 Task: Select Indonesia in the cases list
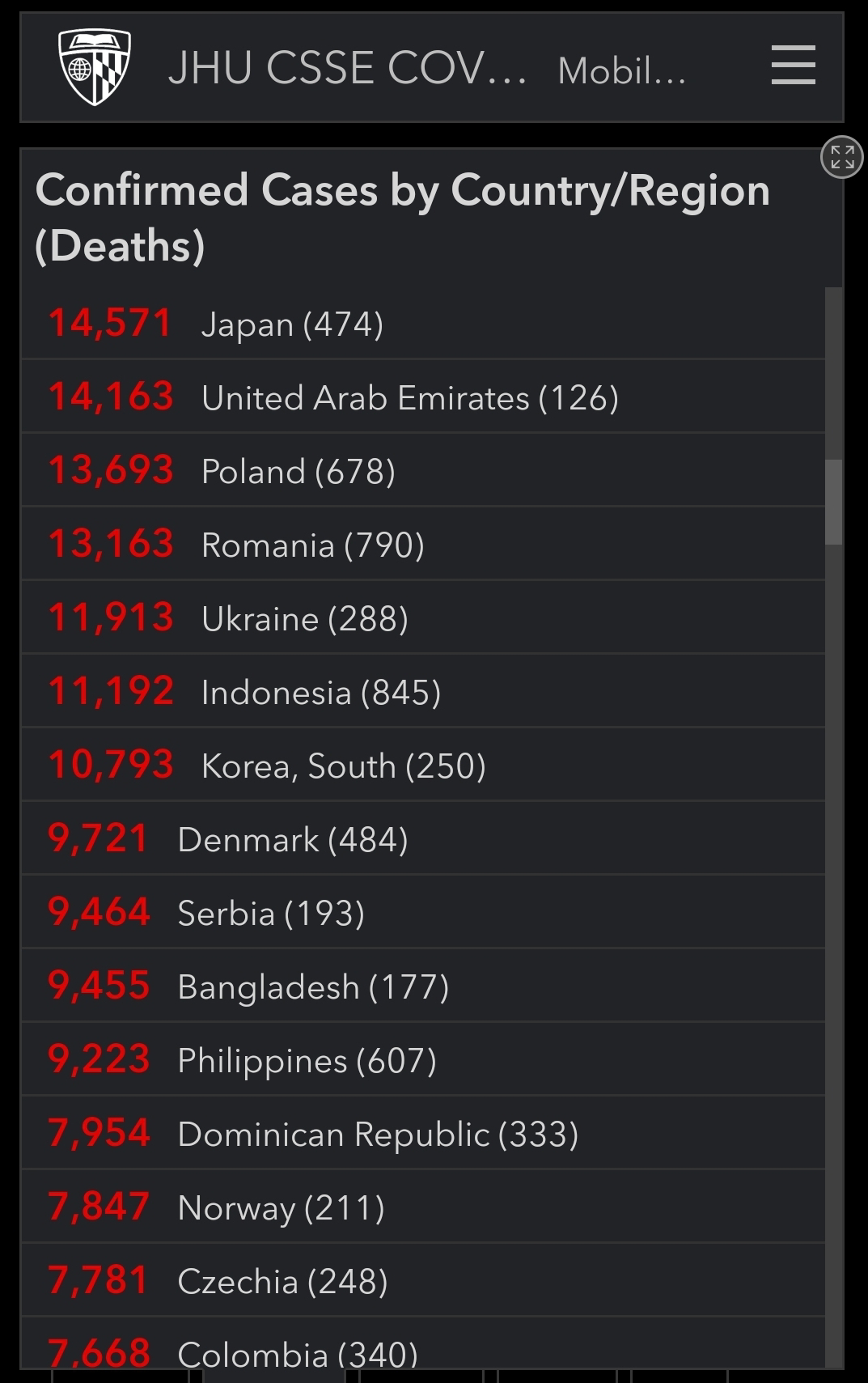[x=422, y=691]
